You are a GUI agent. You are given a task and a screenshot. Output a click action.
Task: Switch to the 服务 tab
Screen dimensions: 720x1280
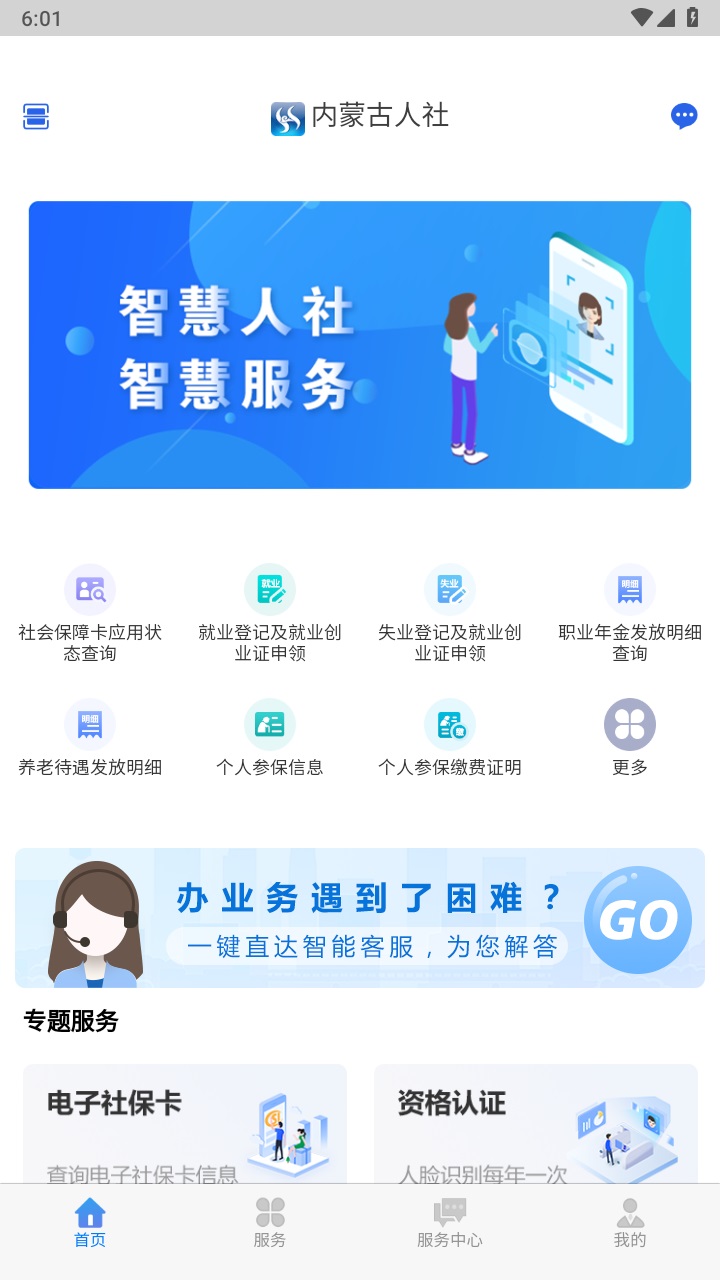point(270,1224)
